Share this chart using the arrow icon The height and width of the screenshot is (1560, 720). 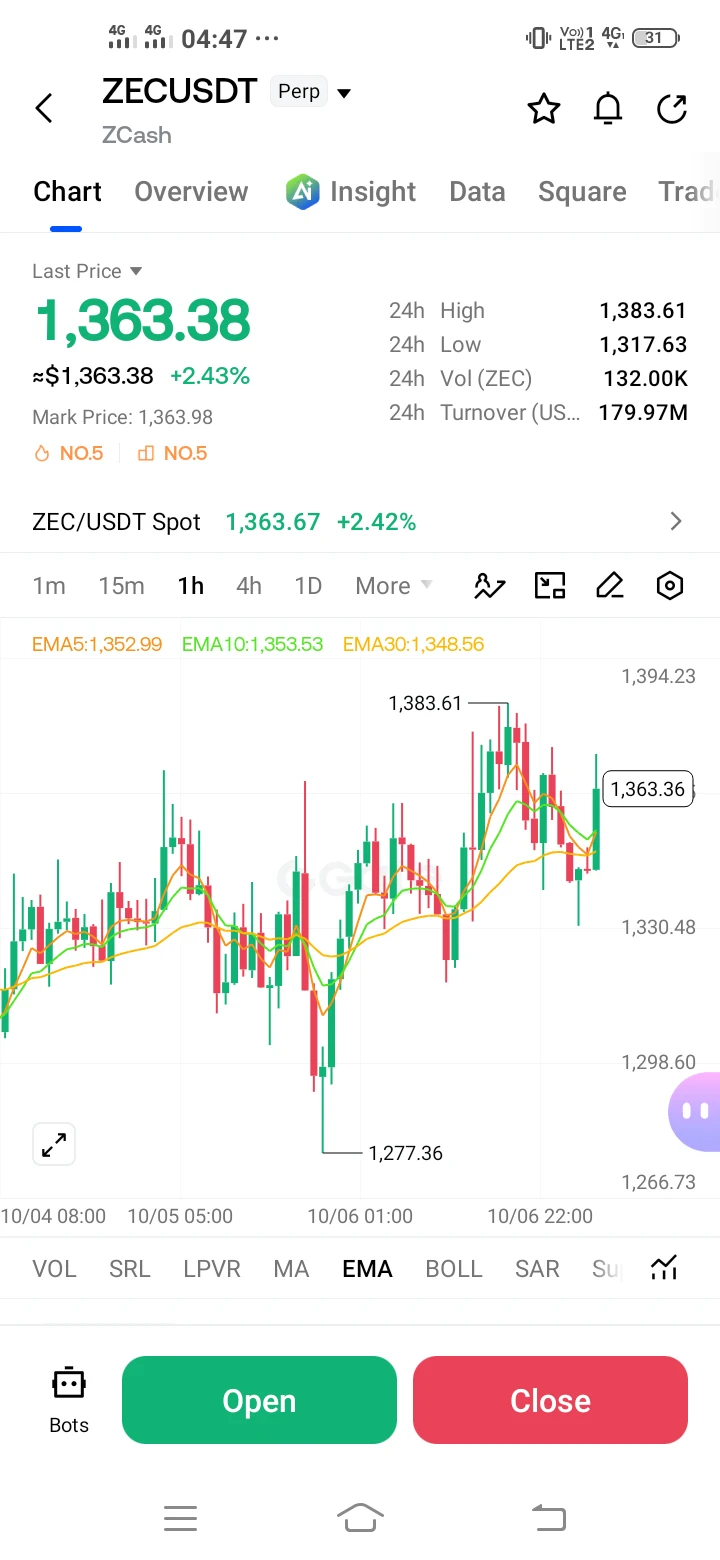pyautogui.click(x=672, y=108)
